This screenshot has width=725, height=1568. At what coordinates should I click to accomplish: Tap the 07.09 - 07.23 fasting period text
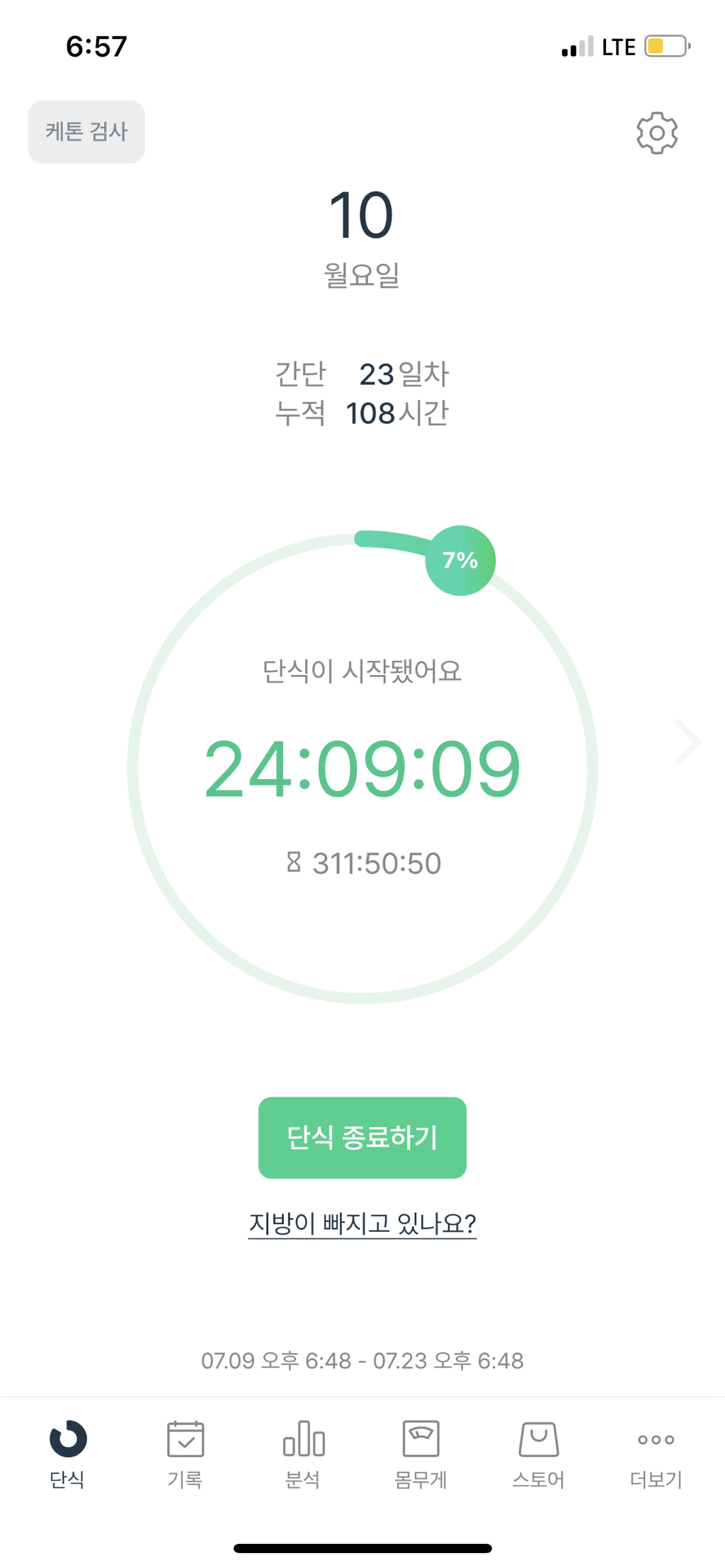coord(362,1360)
